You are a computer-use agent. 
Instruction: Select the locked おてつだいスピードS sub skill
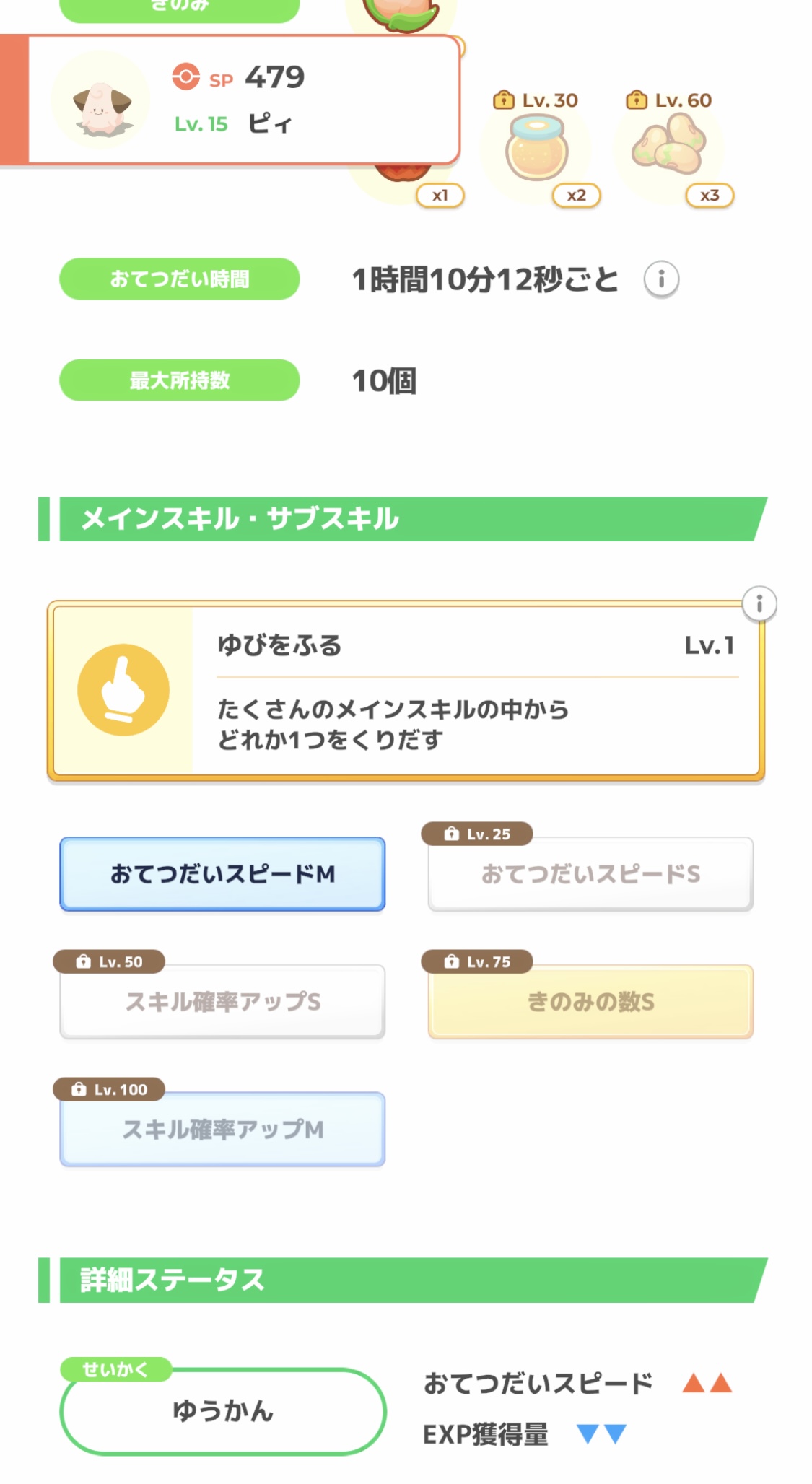(590, 874)
